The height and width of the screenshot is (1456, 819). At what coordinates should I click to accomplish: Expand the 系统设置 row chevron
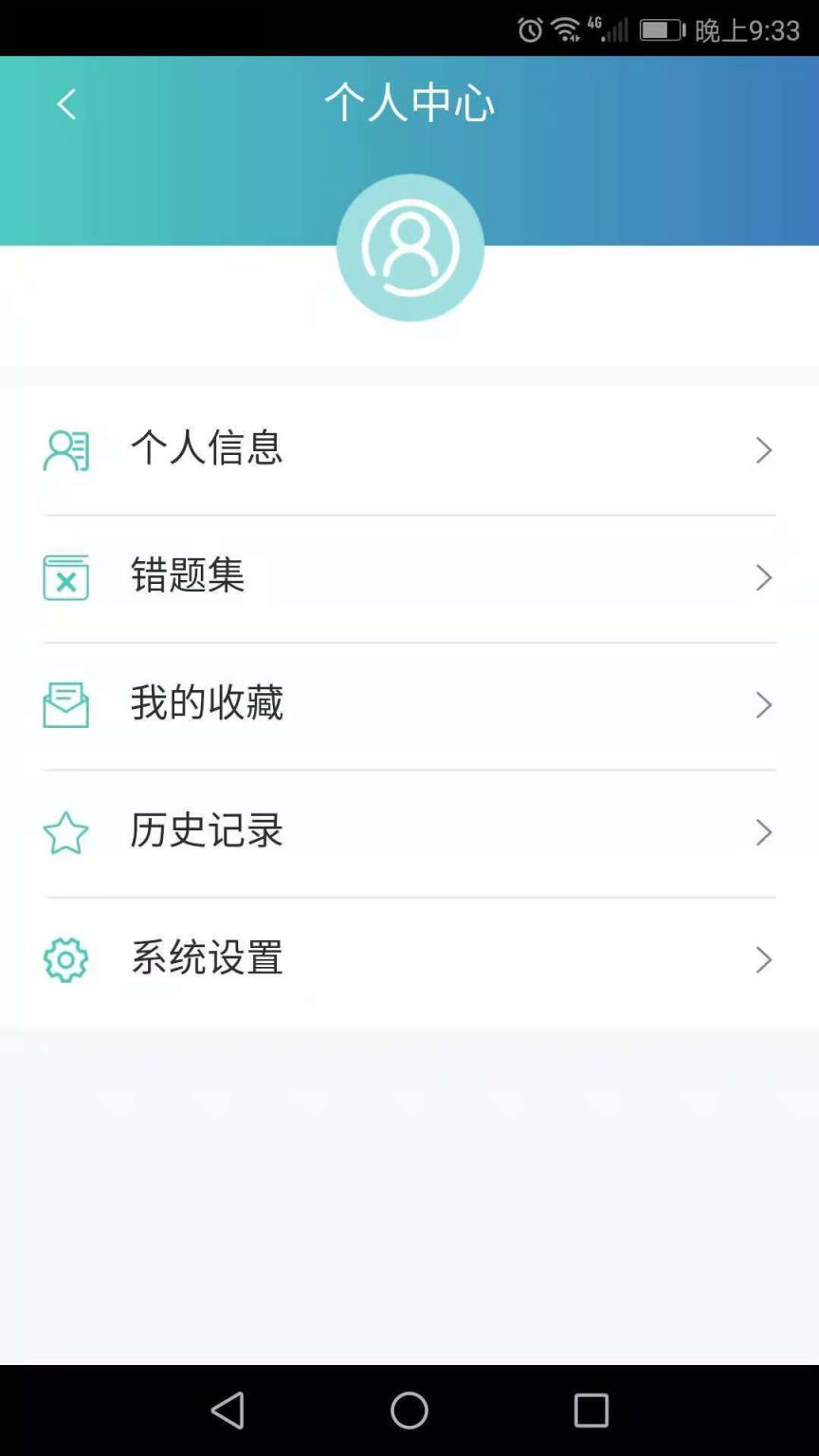click(764, 959)
